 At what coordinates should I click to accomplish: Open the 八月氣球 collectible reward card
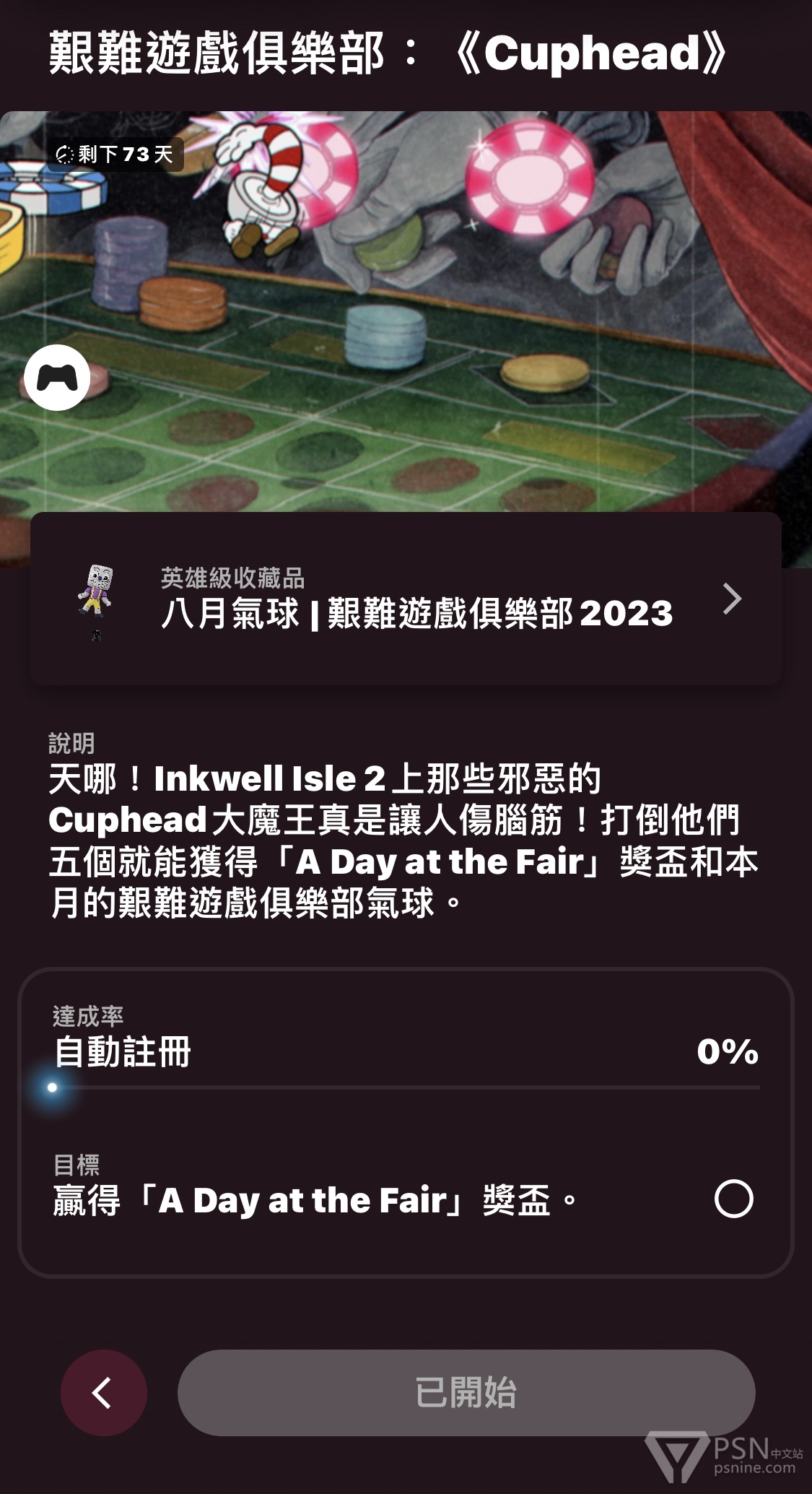pyautogui.click(x=406, y=599)
